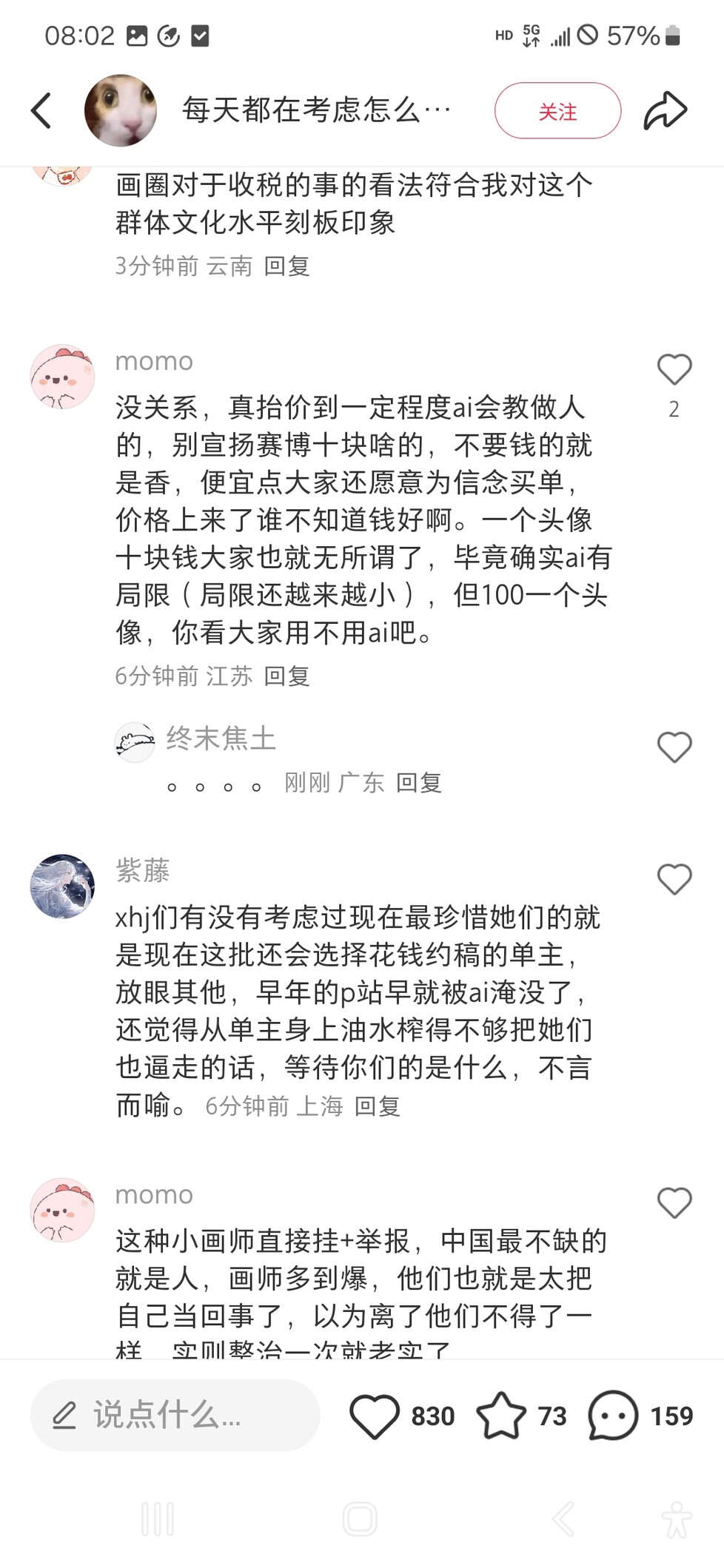Reply to the 云南 comment
Image resolution: width=724 pixels, height=1568 pixels.
click(x=286, y=266)
